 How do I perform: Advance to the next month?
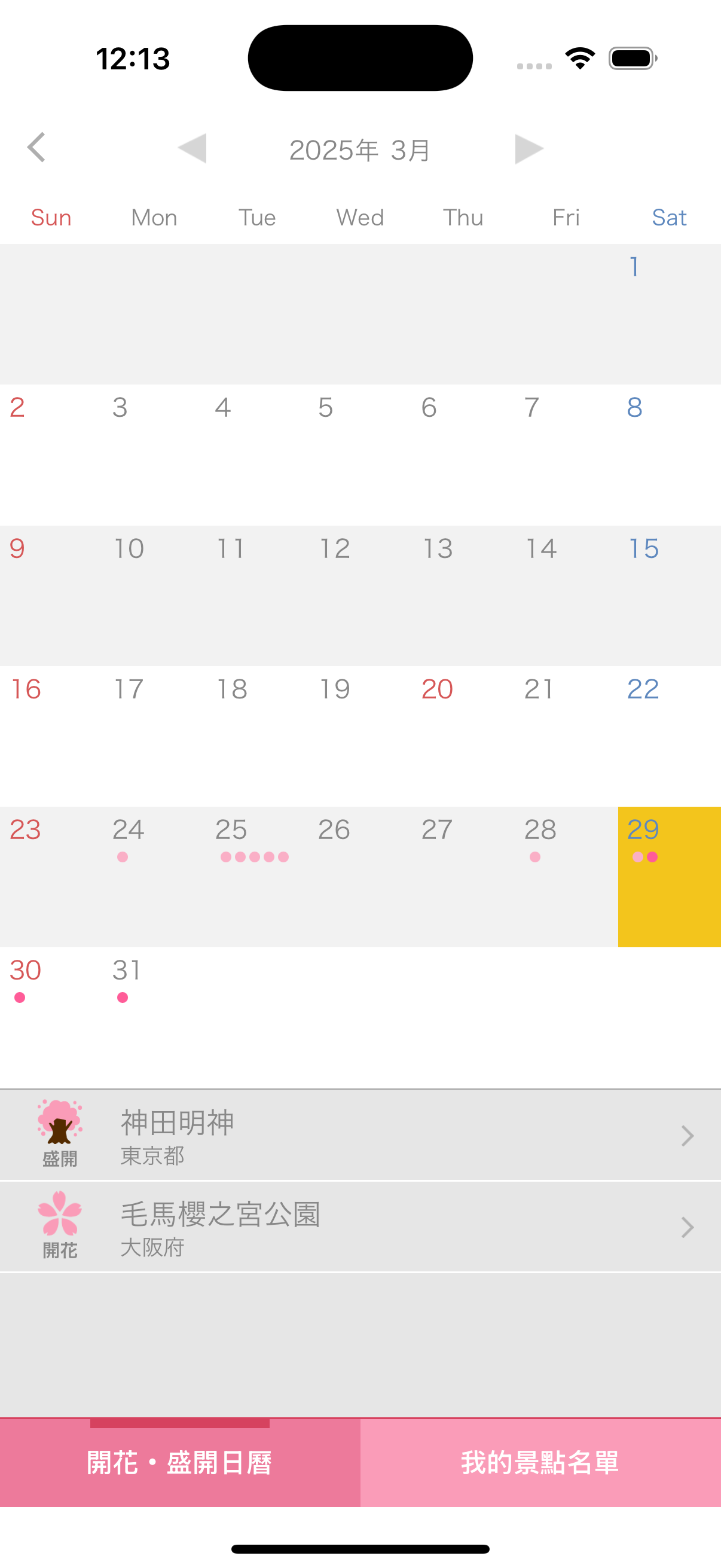(528, 148)
